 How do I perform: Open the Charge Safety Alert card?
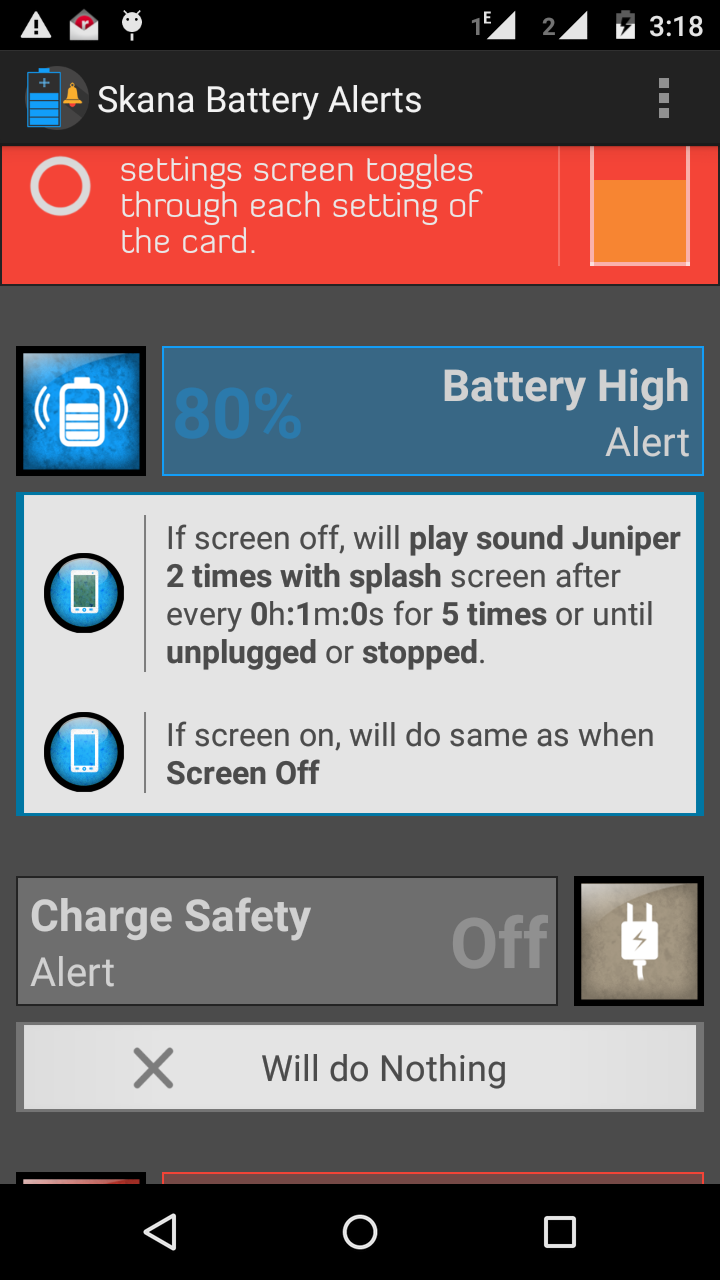(x=287, y=941)
